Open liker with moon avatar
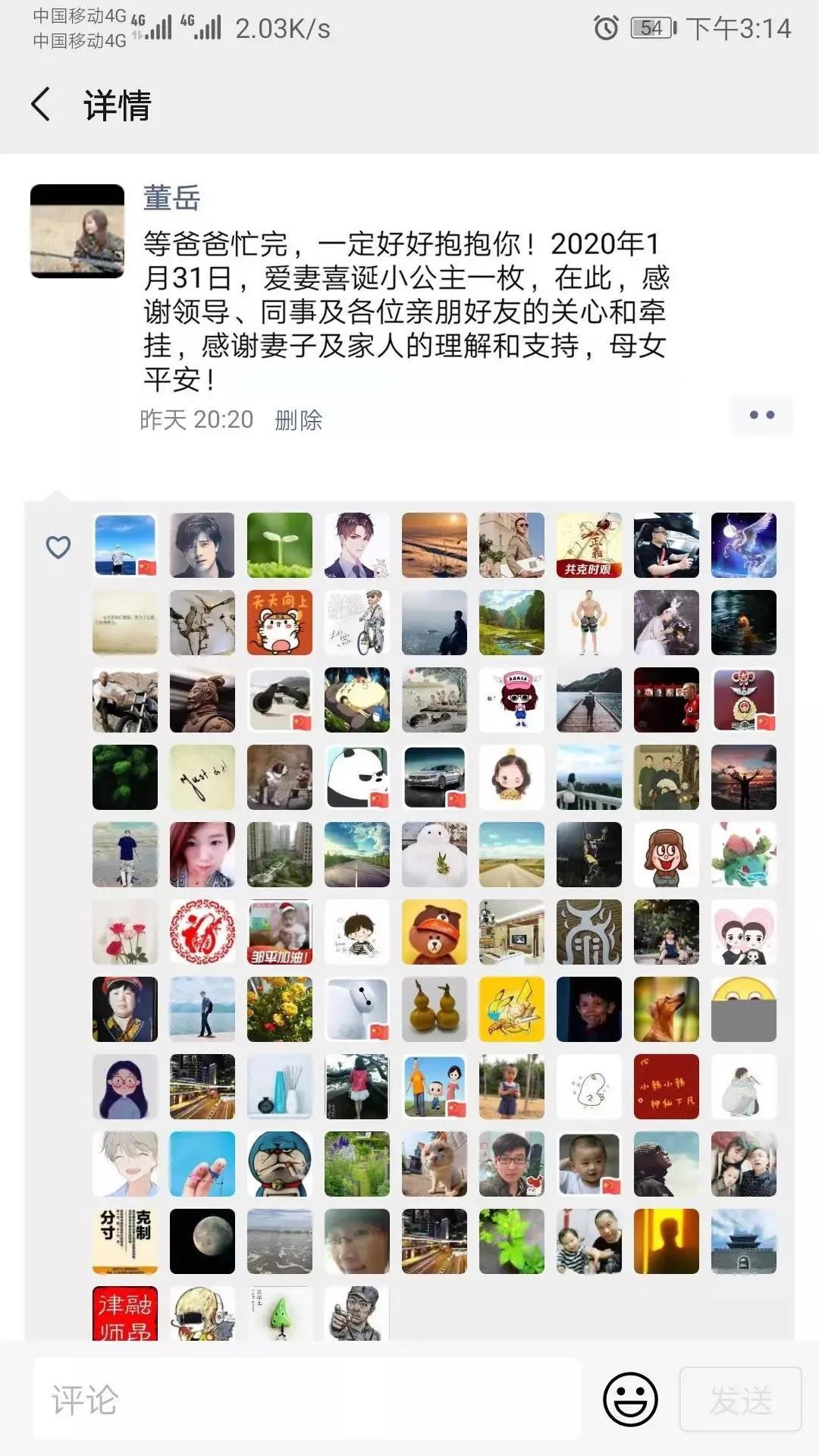This screenshot has width=819, height=1456. point(202,1241)
